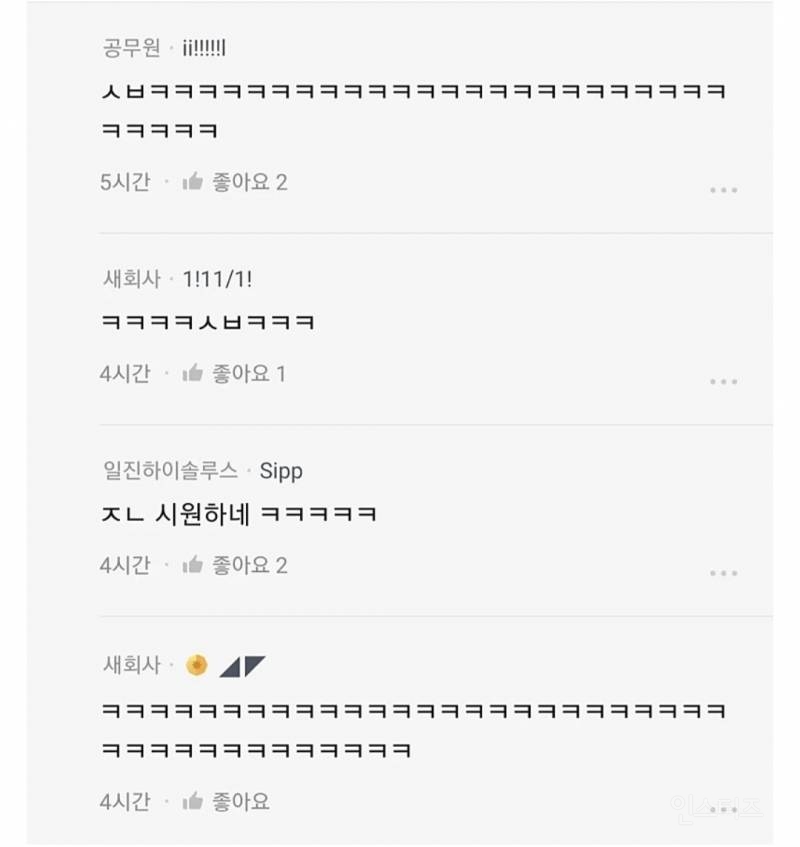Click the gold medal badge beside 새회사
Image resolution: width=800 pixels, height=847 pixels.
(x=197, y=663)
